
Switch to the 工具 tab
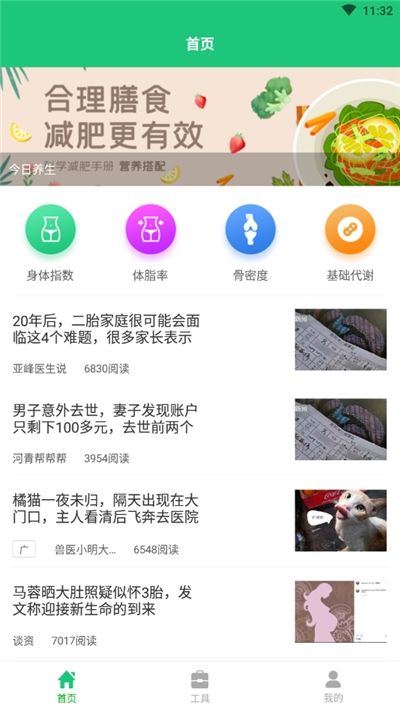pyautogui.click(x=200, y=686)
